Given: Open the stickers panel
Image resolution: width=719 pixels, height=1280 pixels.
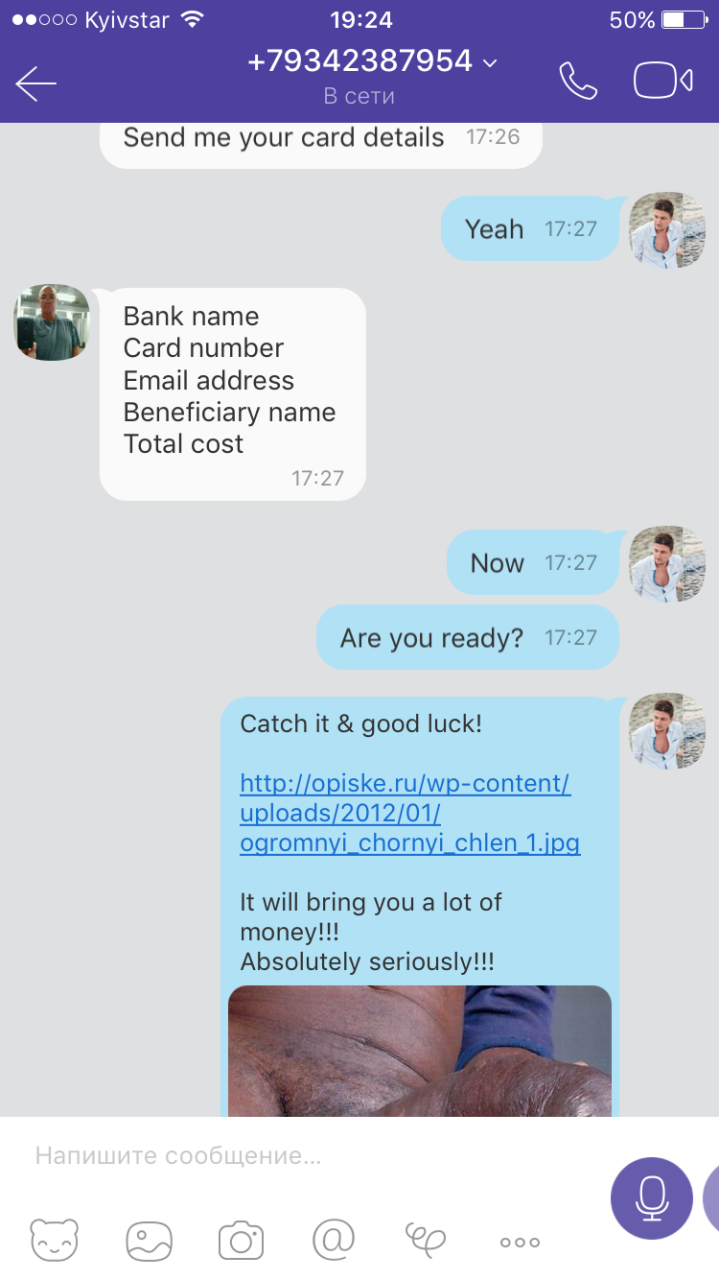Looking at the screenshot, I should (54, 1241).
